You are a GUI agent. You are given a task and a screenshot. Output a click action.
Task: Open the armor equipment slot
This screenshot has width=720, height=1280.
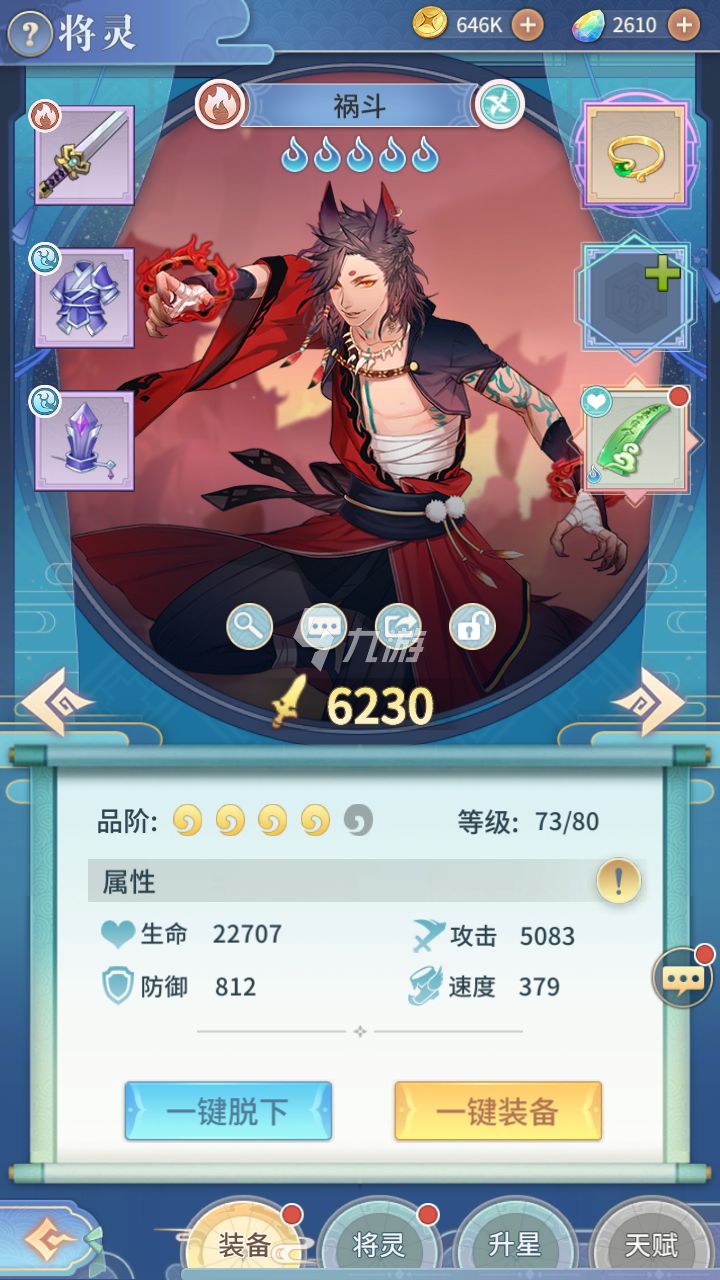(85, 297)
